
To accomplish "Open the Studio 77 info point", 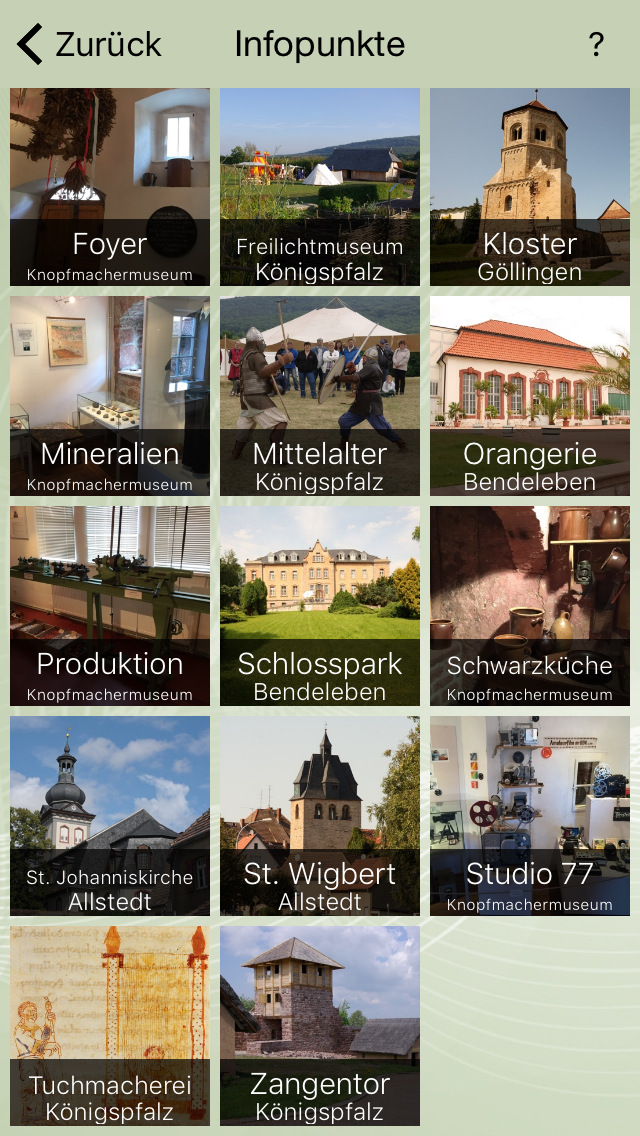I will (530, 816).
